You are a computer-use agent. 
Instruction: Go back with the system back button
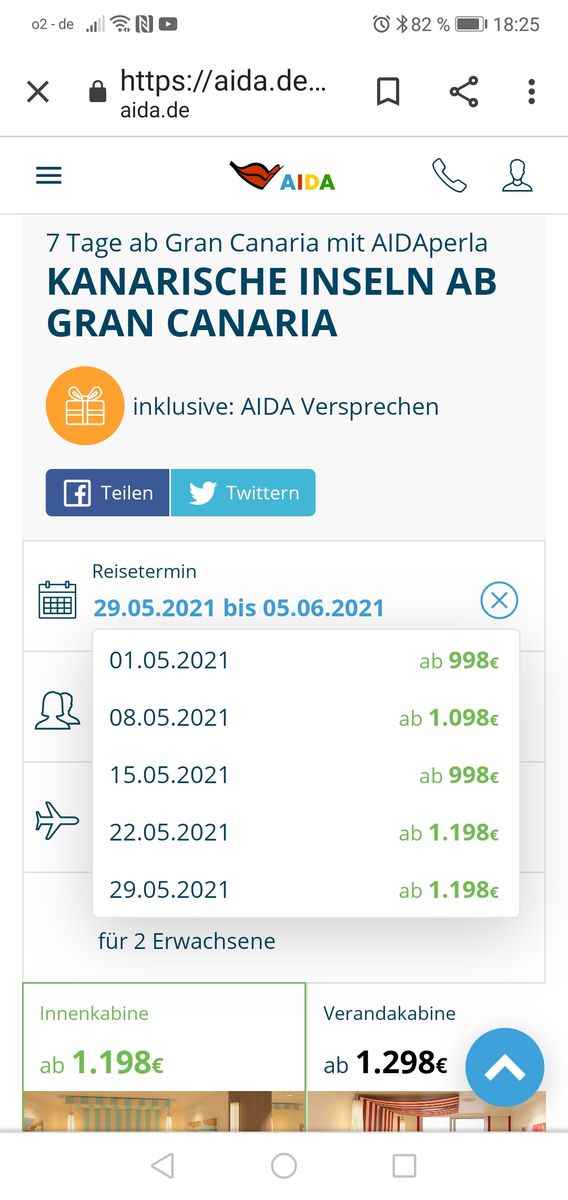(x=162, y=1165)
